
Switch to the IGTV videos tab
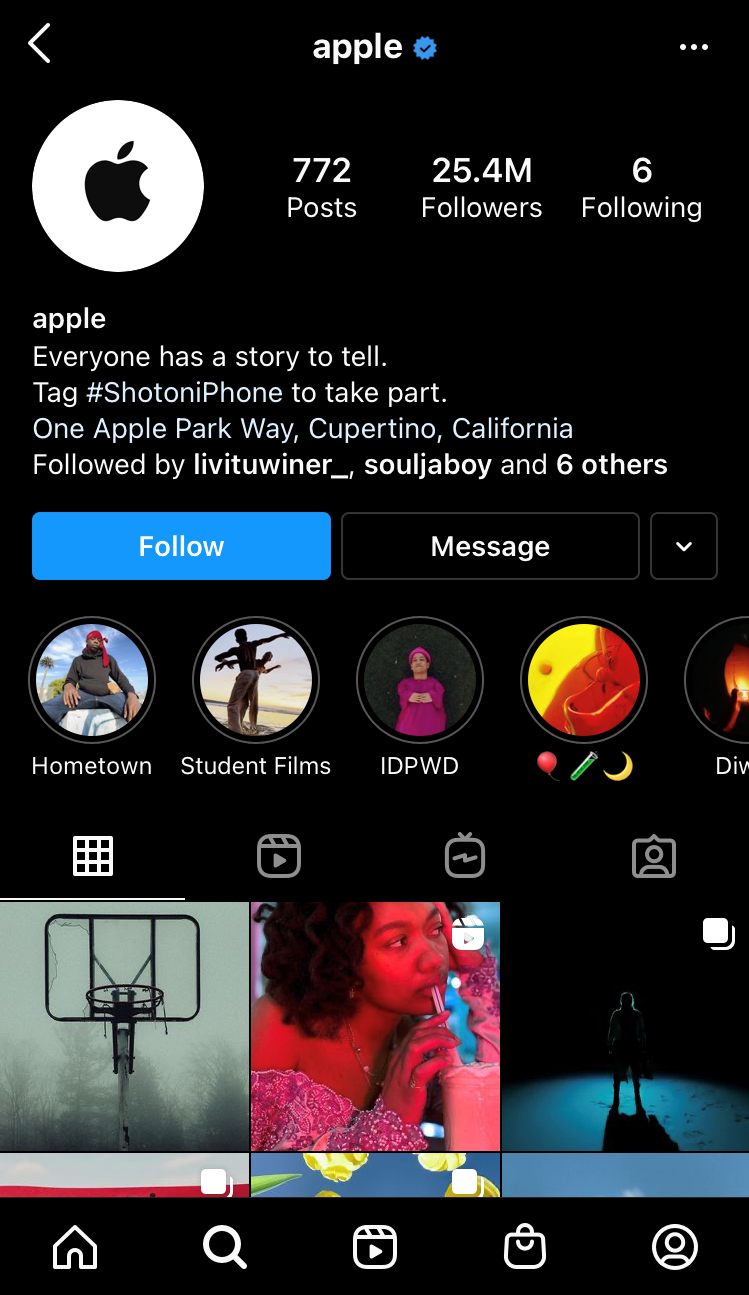click(x=465, y=857)
